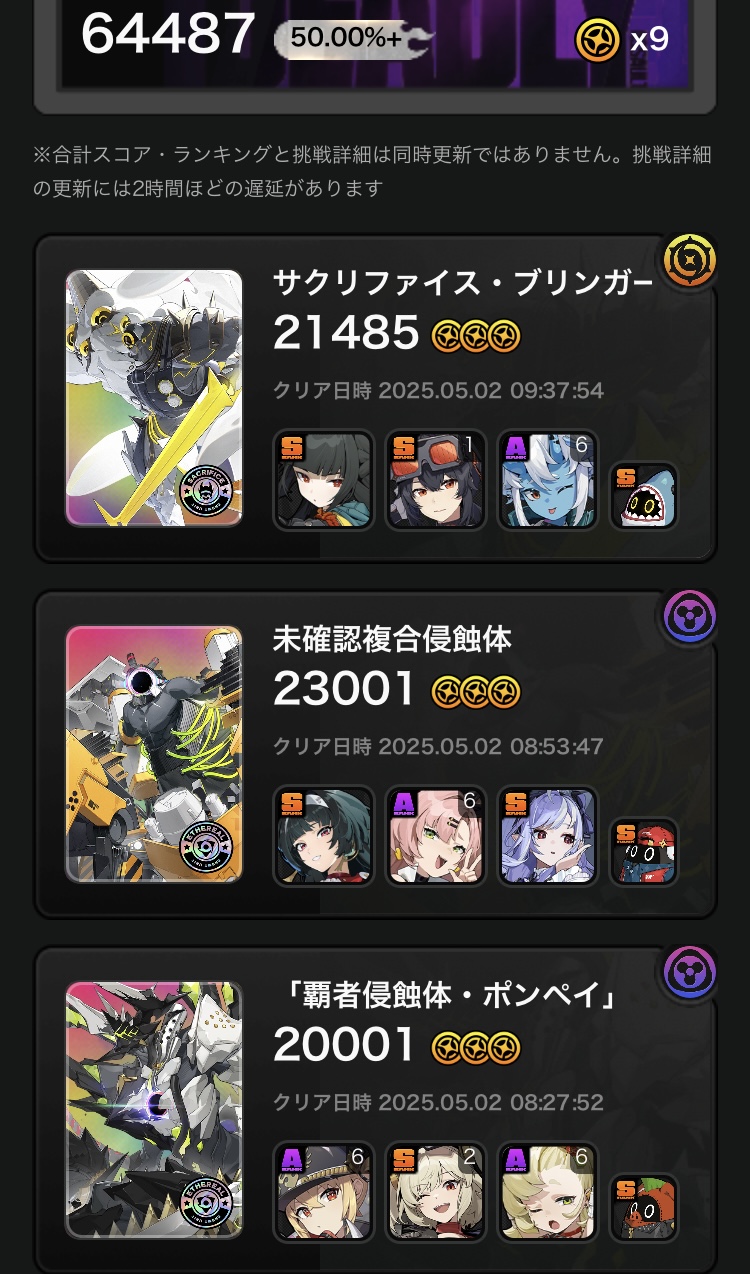Open the 覇者侵蝕体・ポンペイ challenge card
750x1274 pixels.
pos(375,1110)
